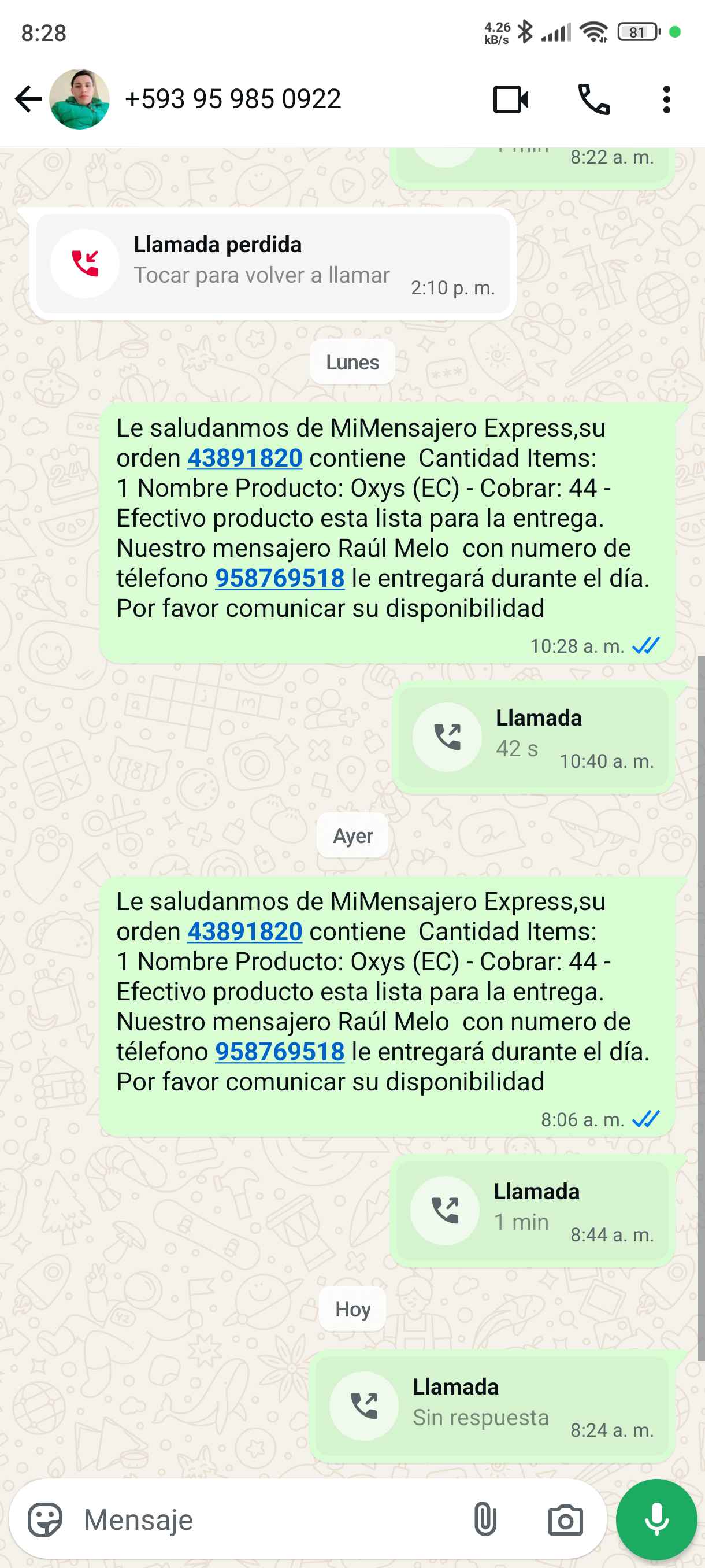Tap the voice message microphone button
Screen dimensions: 705x1568
point(656,1520)
